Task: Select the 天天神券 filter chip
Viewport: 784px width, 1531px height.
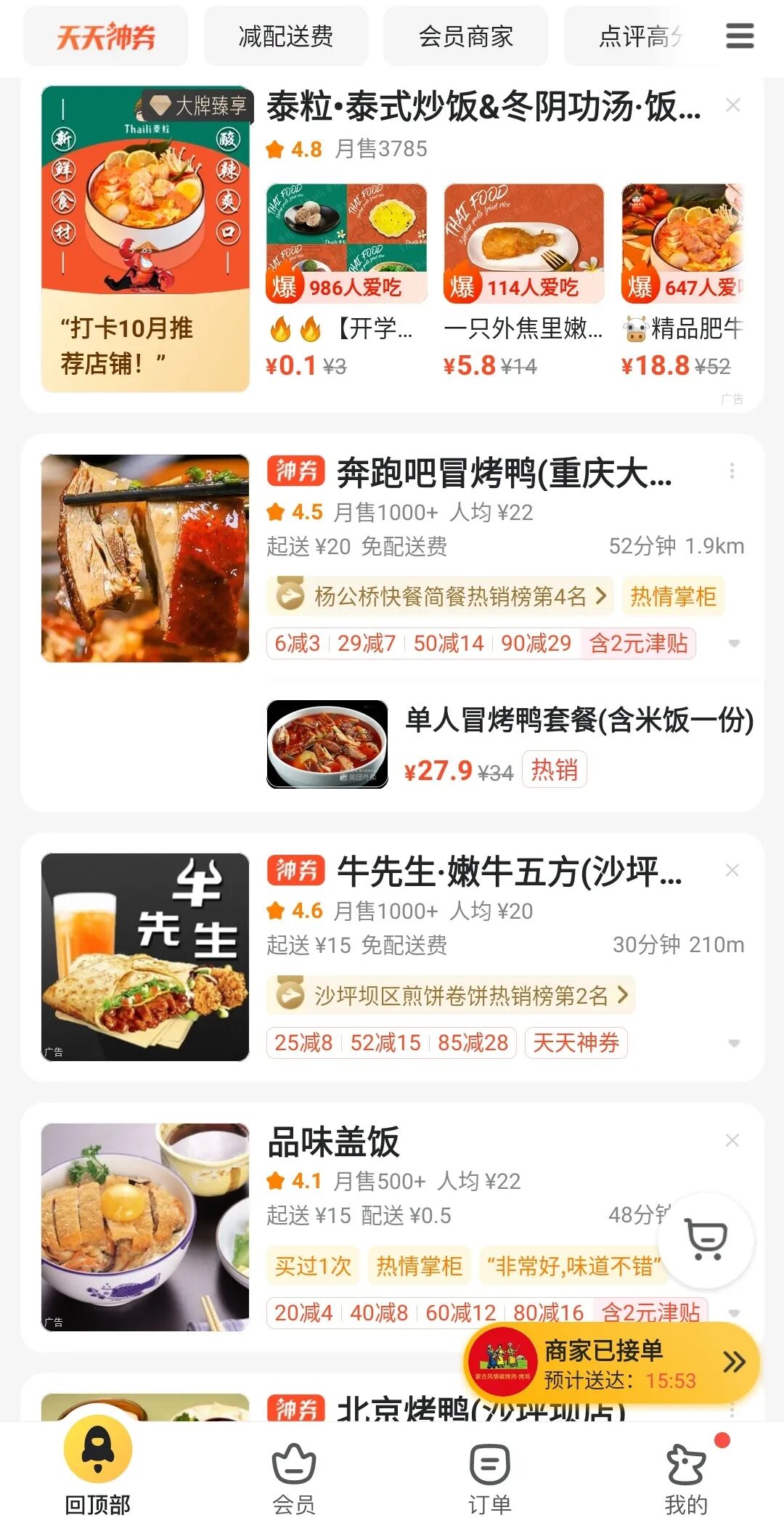Action: pos(106,36)
